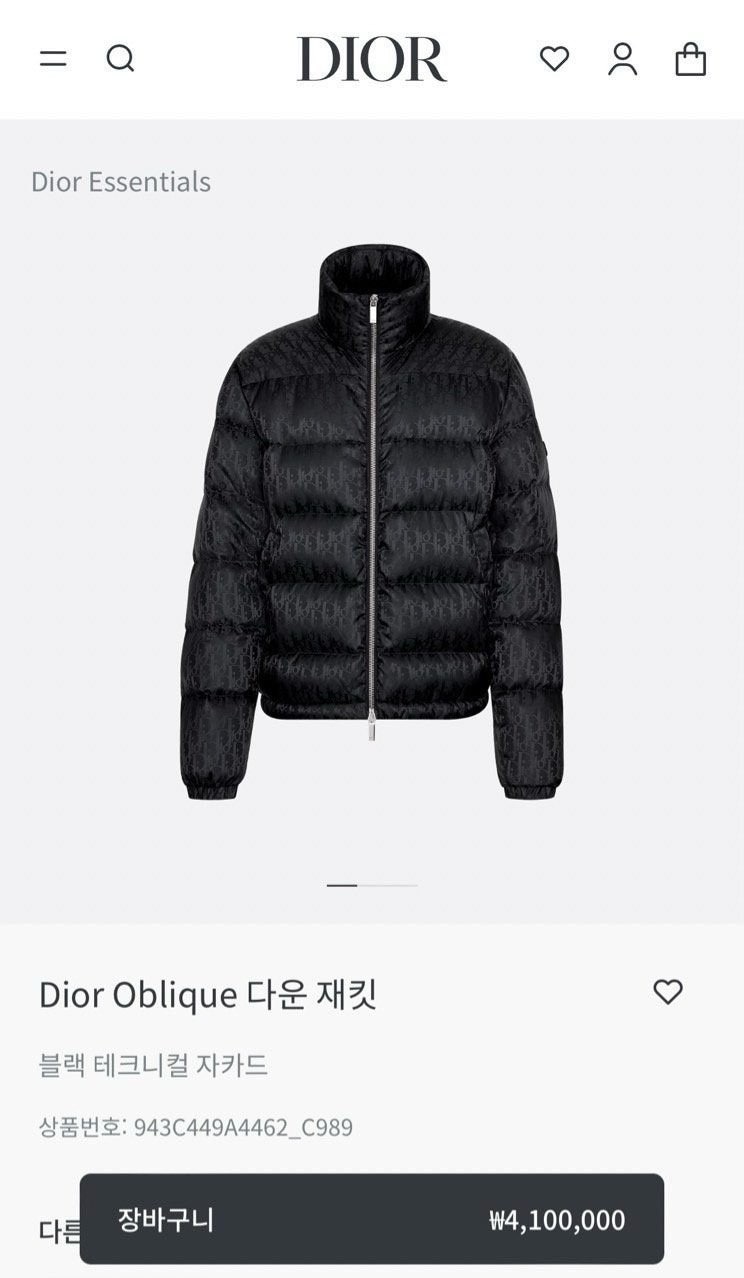This screenshot has width=744, height=1278.
Task: Save Dior Oblique jacket to wishlist
Action: click(667, 991)
